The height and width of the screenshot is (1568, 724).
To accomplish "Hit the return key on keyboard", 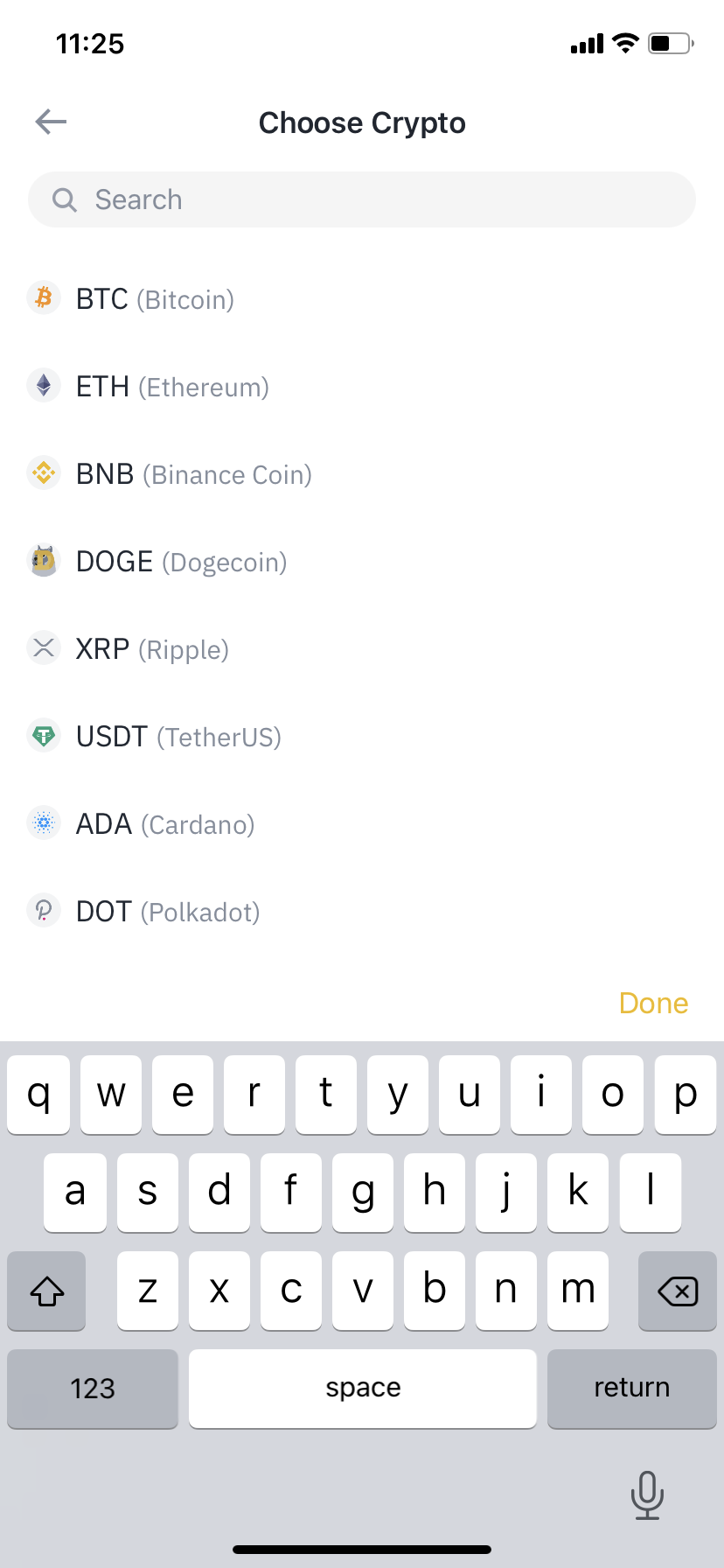I will (x=631, y=1388).
